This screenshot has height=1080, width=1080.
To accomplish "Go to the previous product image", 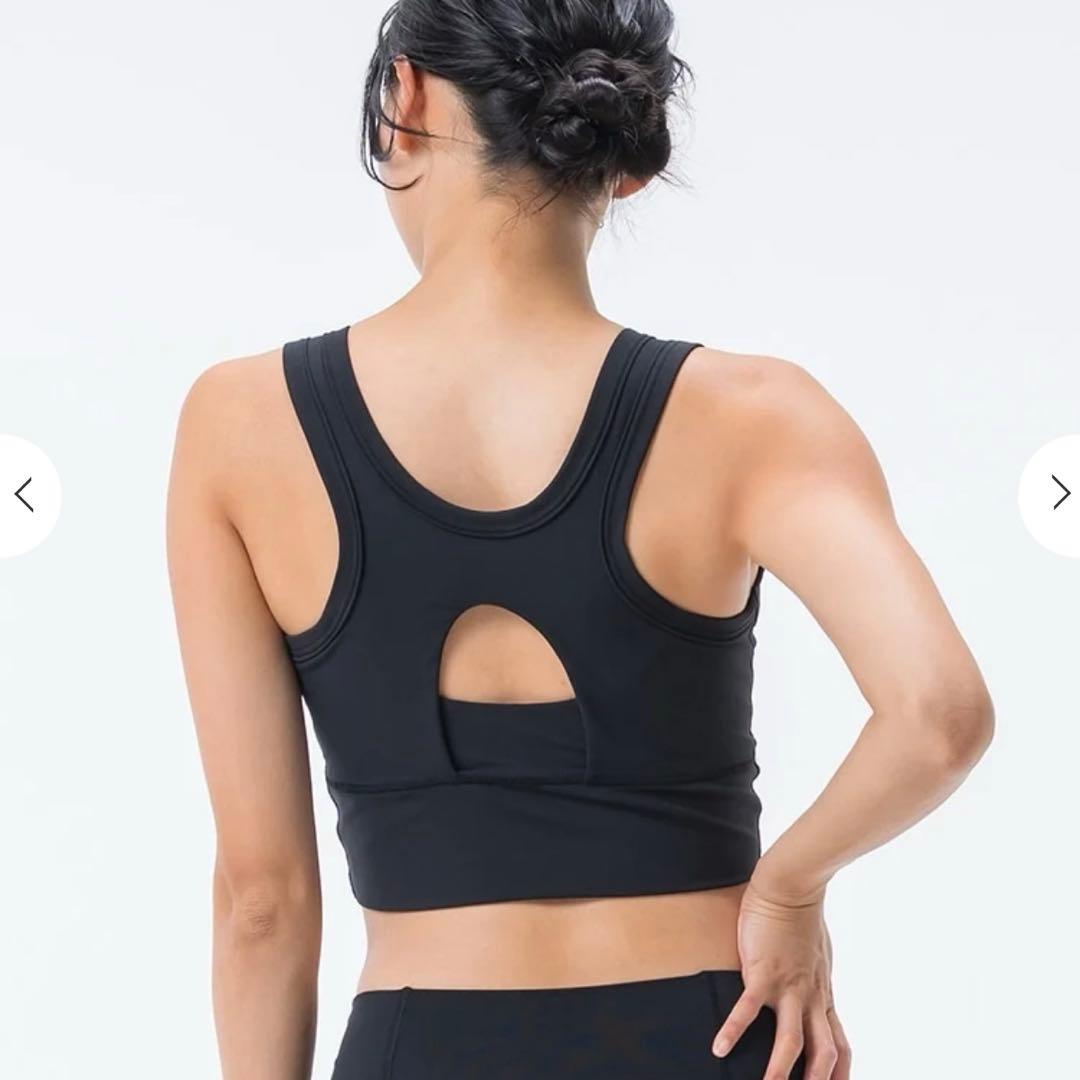I will point(25,494).
